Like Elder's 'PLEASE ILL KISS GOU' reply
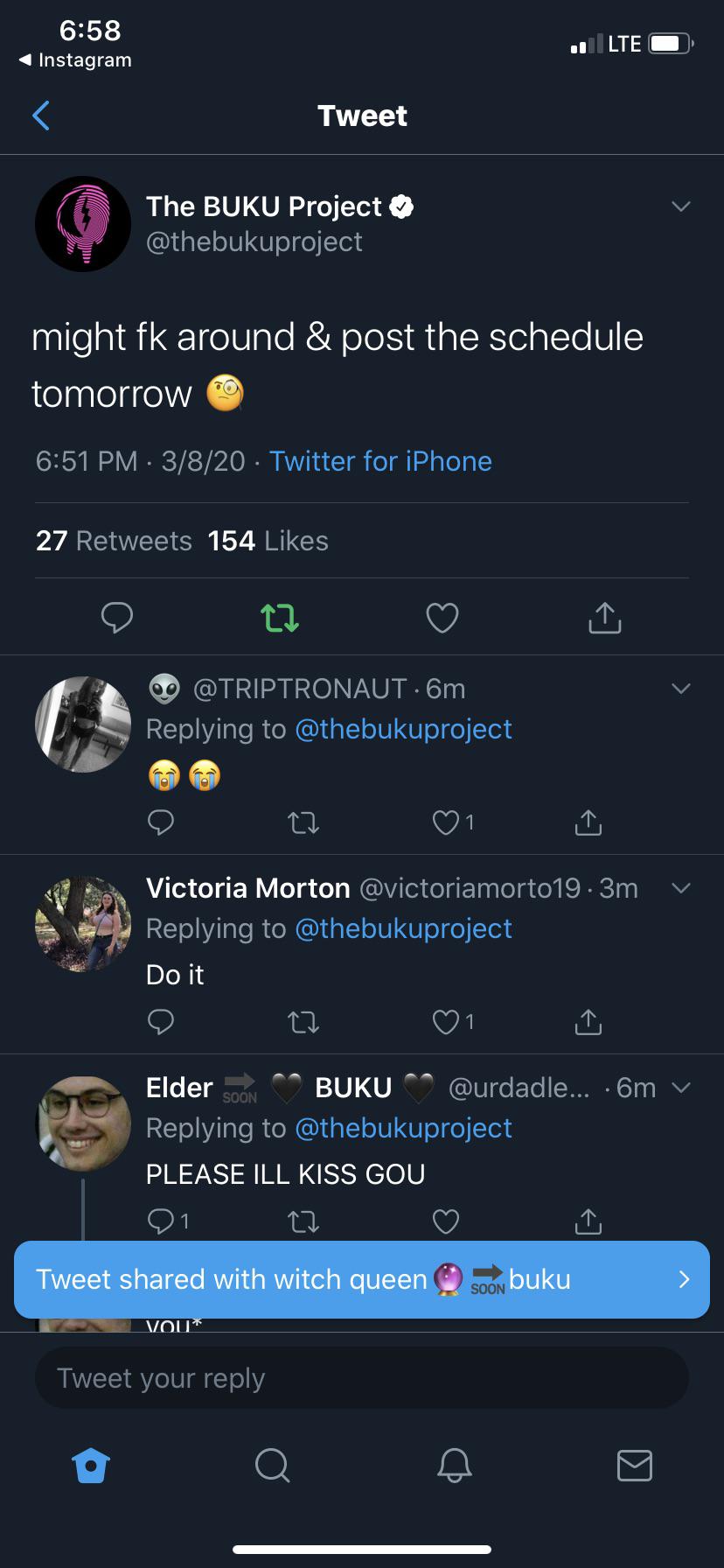Image resolution: width=724 pixels, height=1568 pixels. [446, 1221]
